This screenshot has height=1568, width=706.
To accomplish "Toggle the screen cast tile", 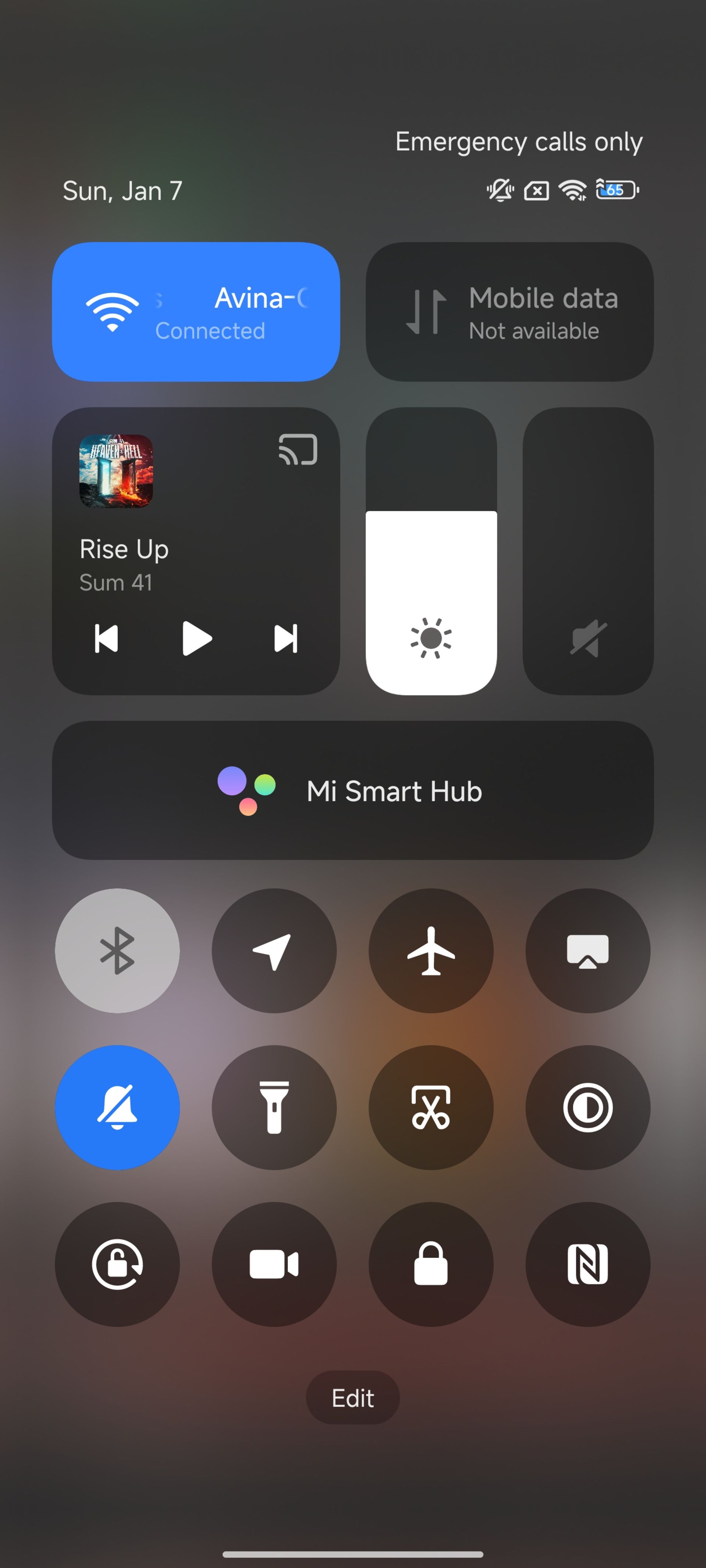I will pyautogui.click(x=587, y=950).
